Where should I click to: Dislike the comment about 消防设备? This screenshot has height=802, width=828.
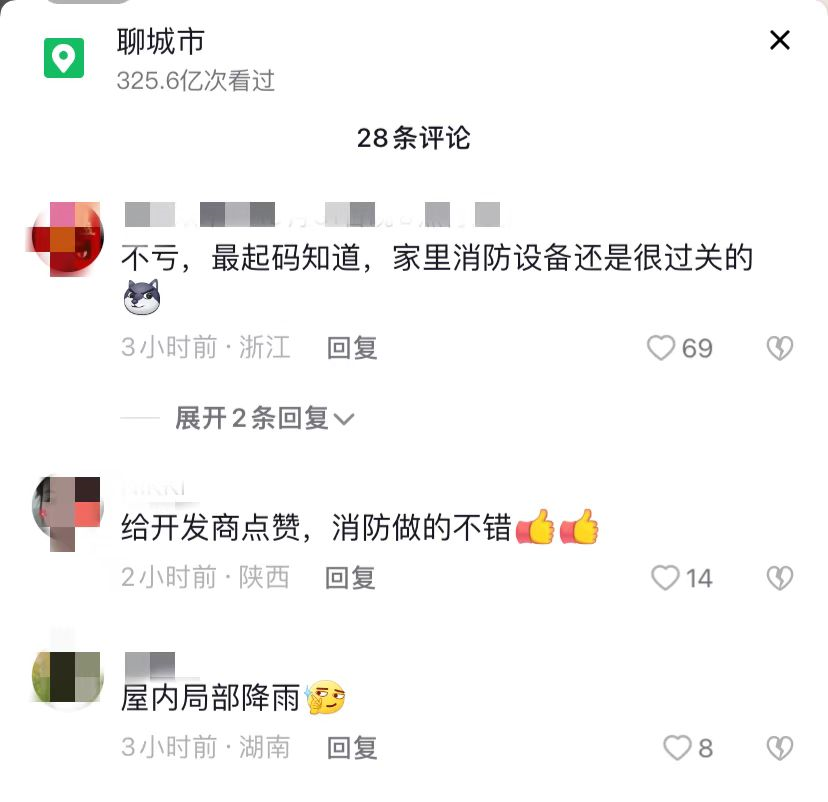779,348
